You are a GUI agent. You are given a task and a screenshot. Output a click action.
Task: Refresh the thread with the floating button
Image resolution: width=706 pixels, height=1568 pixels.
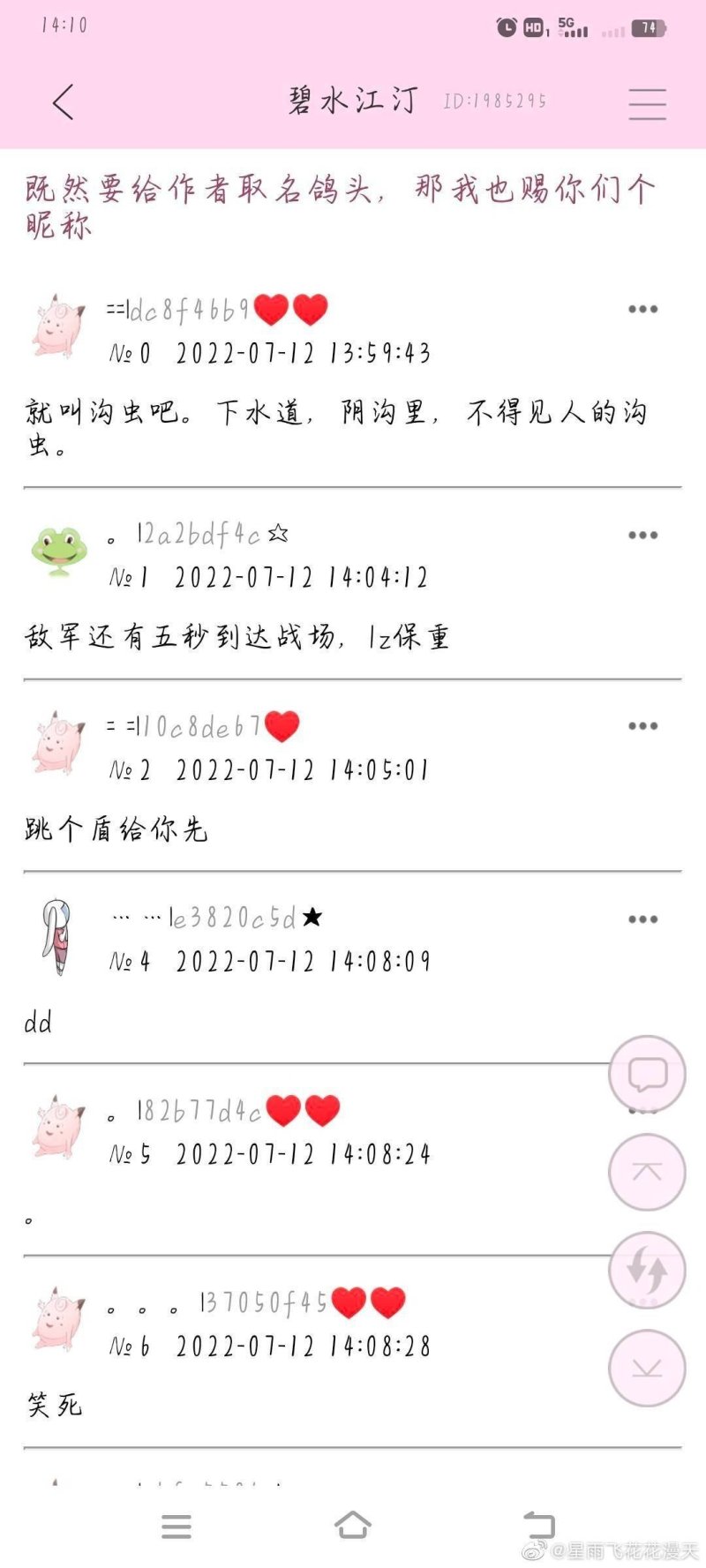[x=647, y=1270]
